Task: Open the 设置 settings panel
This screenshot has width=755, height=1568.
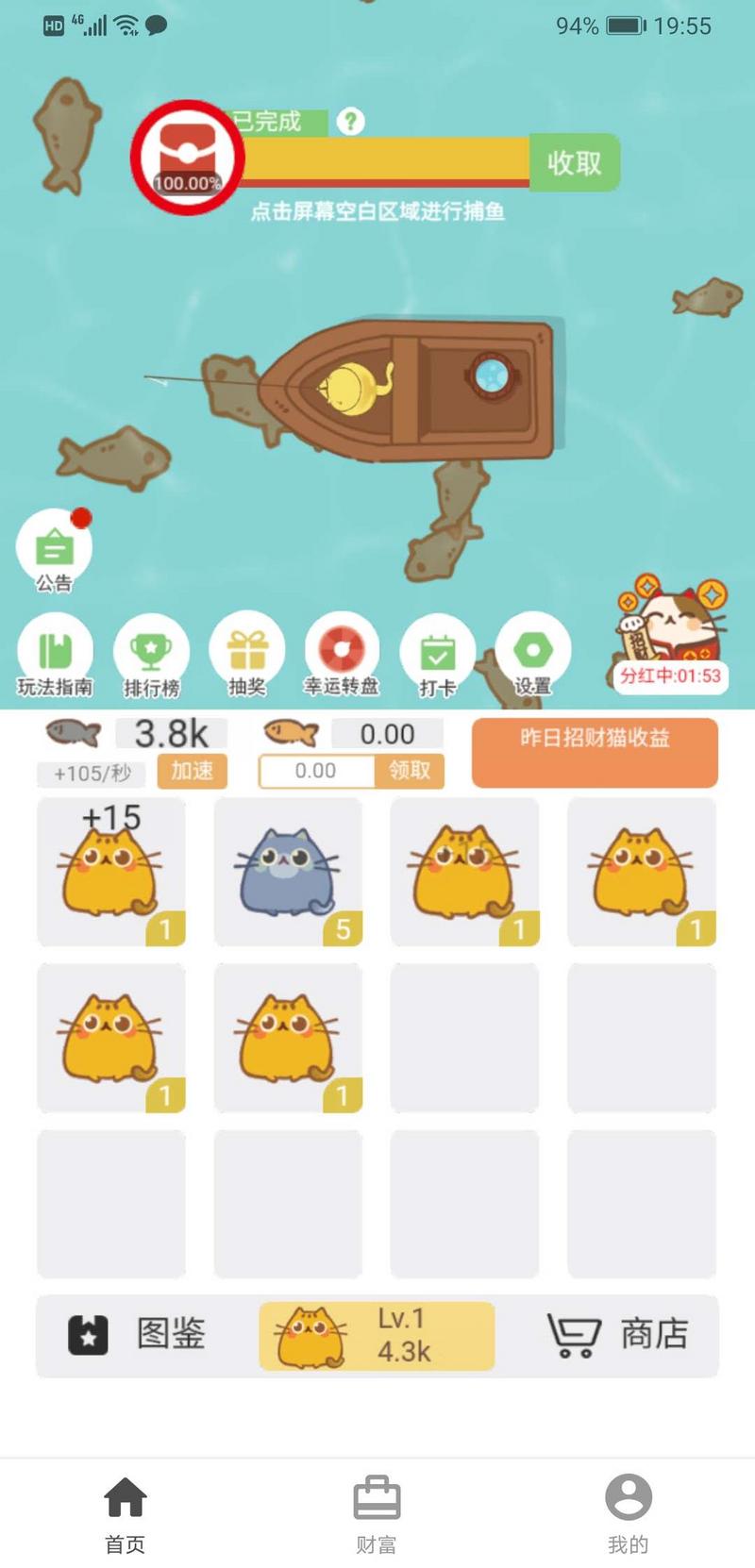Action: [531, 651]
